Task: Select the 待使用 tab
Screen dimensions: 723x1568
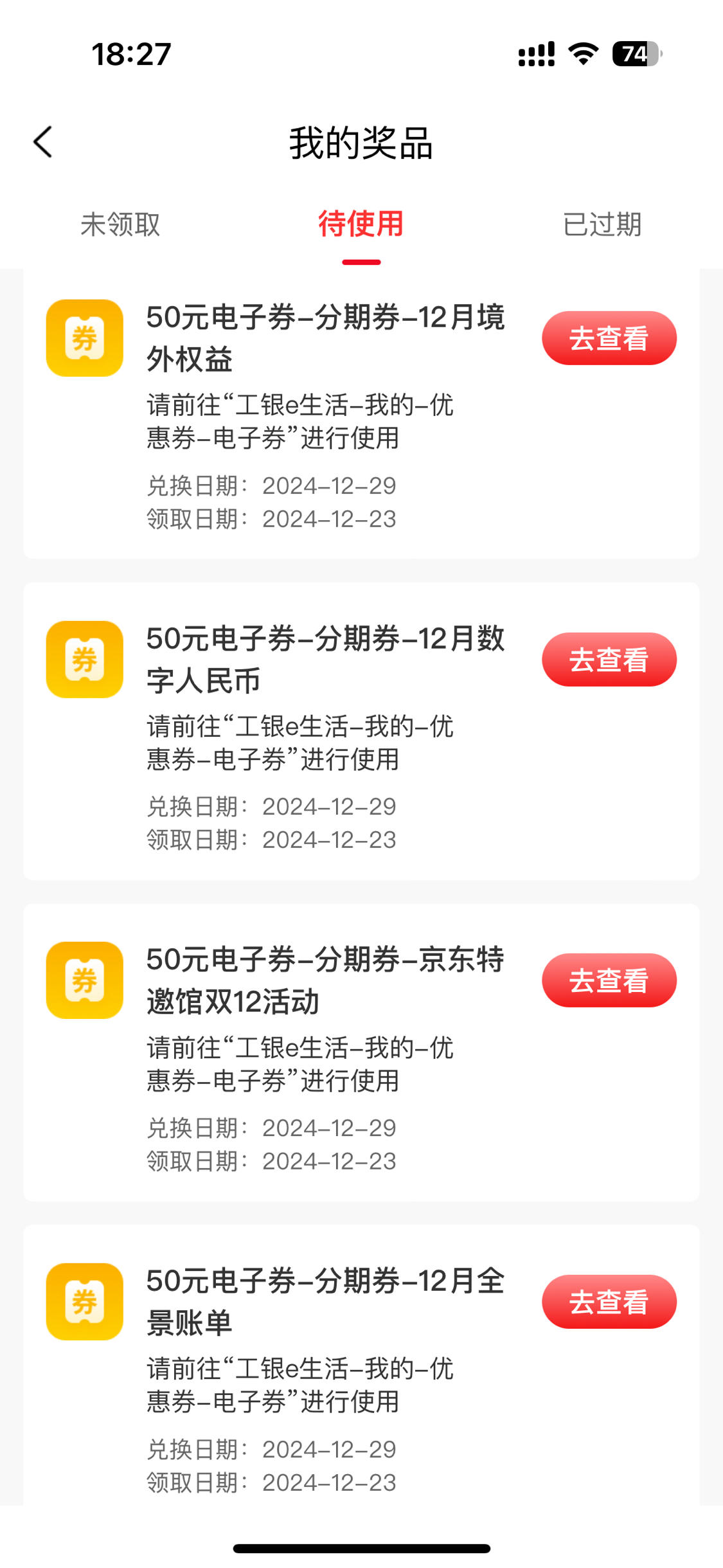Action: (x=361, y=224)
